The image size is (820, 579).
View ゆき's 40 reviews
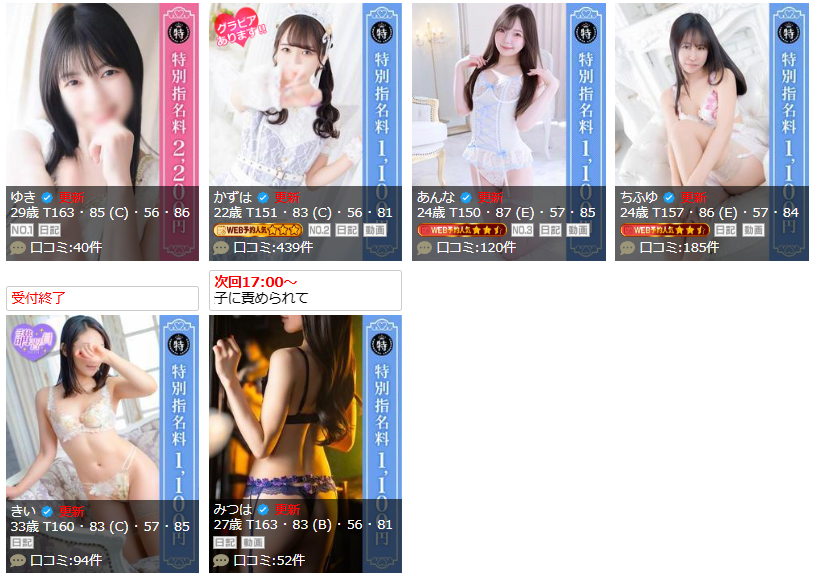(x=66, y=248)
